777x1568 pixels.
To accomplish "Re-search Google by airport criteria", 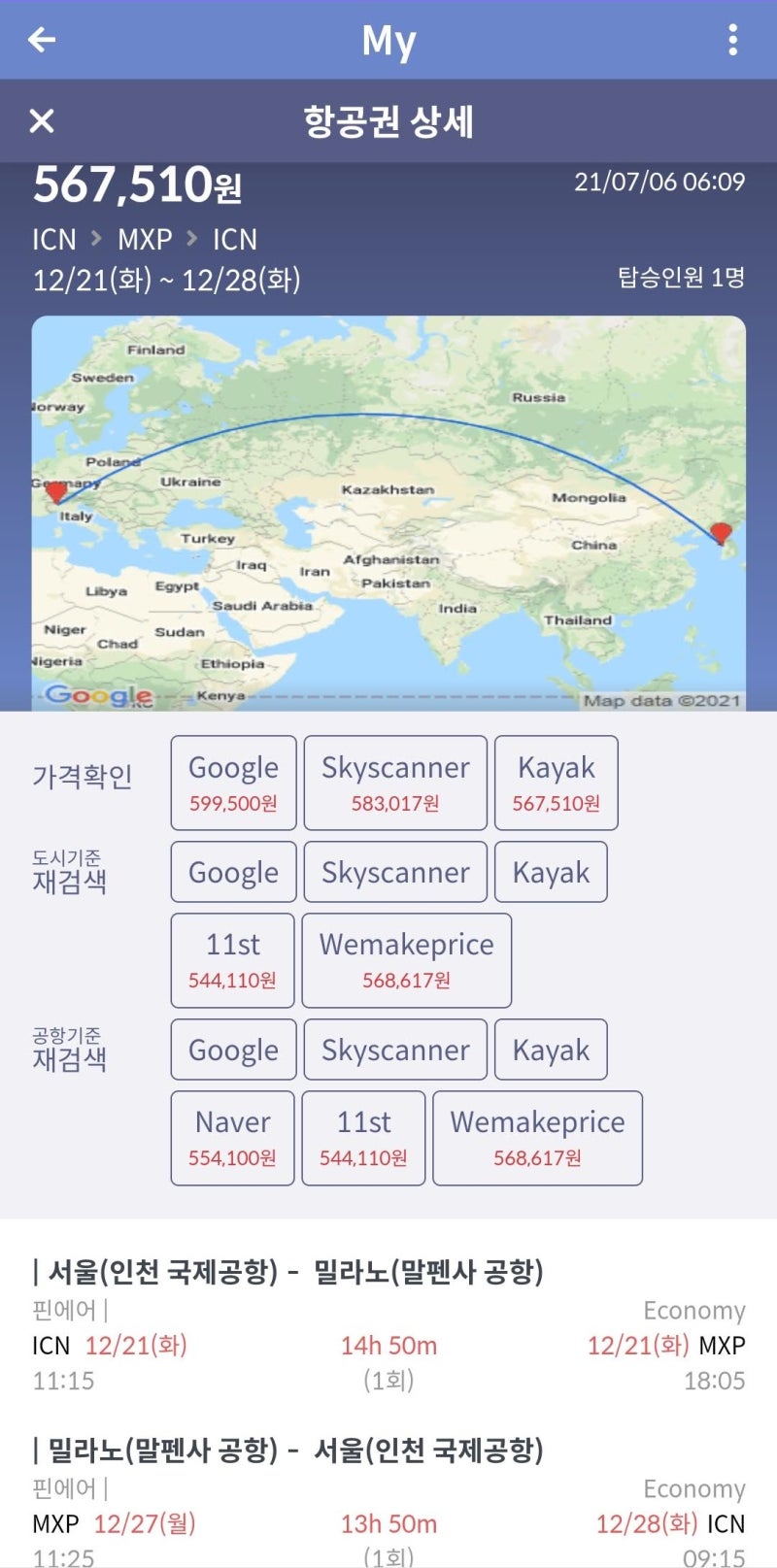I will [x=232, y=1050].
